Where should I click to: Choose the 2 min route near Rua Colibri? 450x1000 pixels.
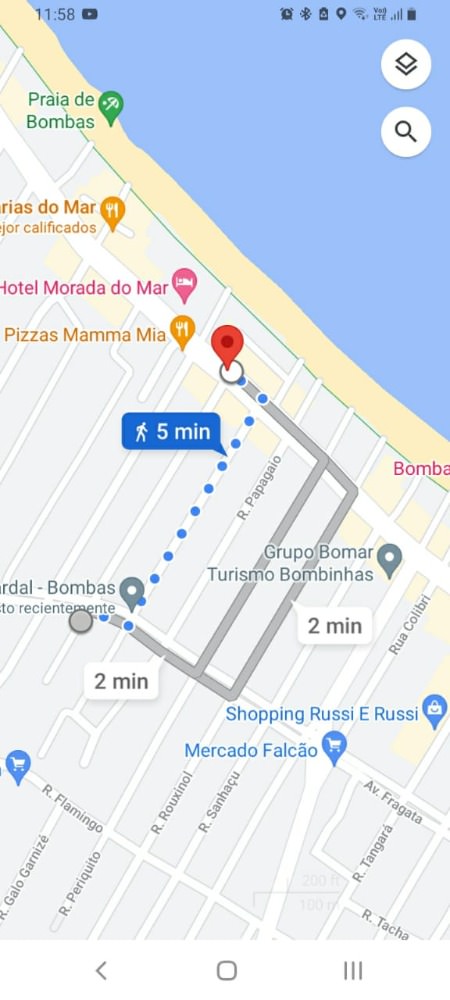pos(335,626)
